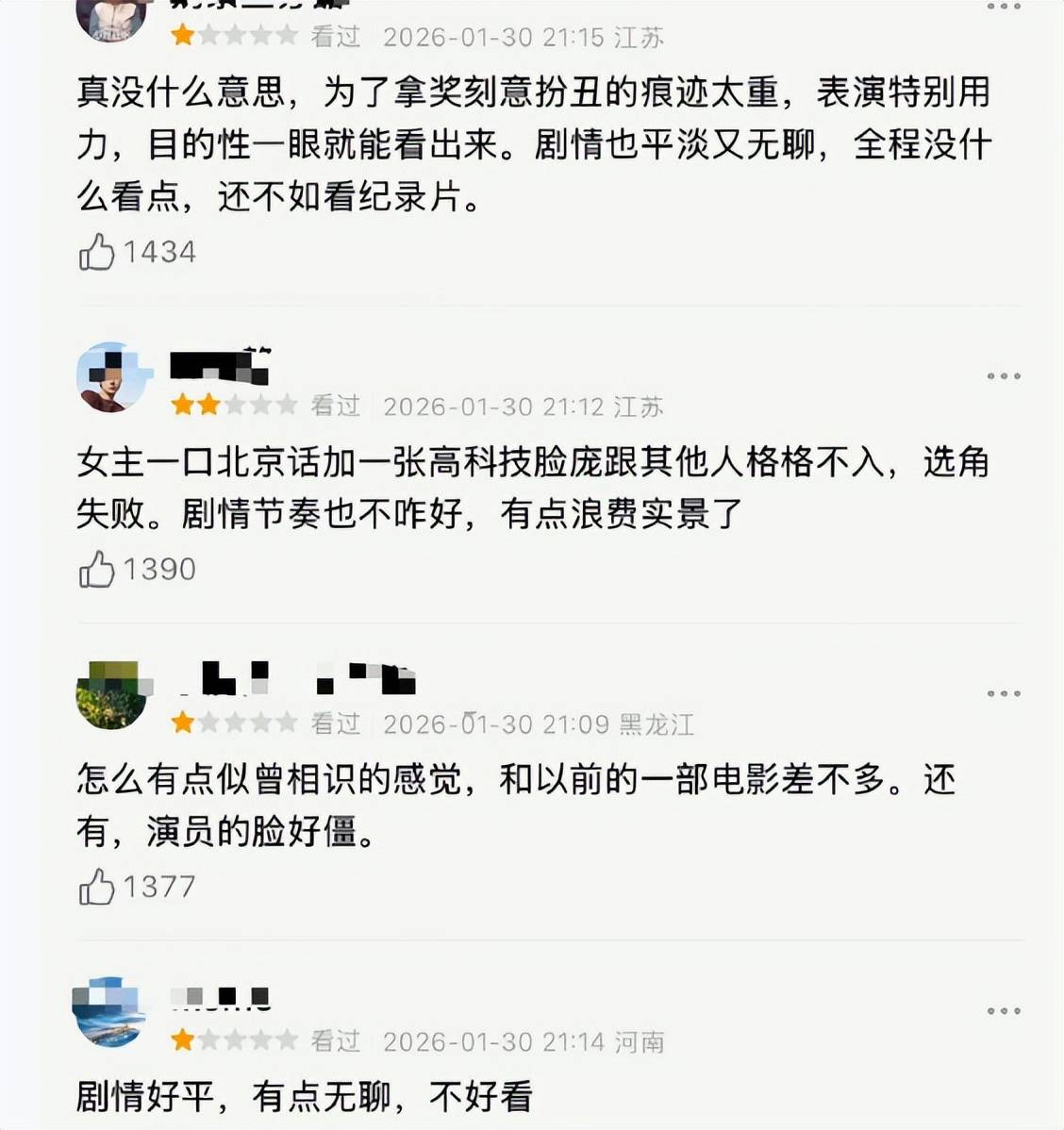1064x1130 pixels.
Task: Open overflow menu on the 黑龙江 review
Action: [1004, 693]
